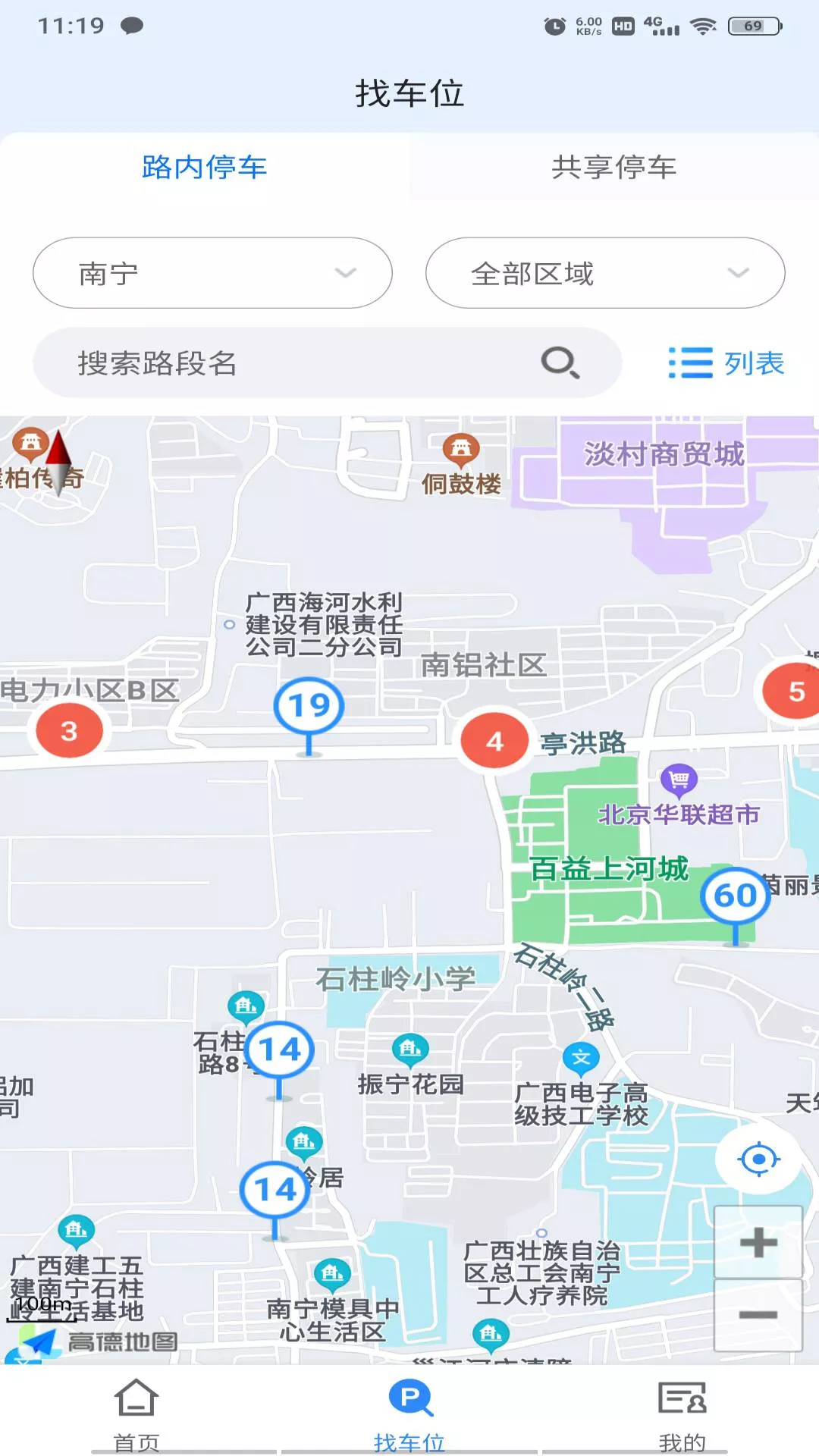Zoom in the map with plus

(758, 1242)
